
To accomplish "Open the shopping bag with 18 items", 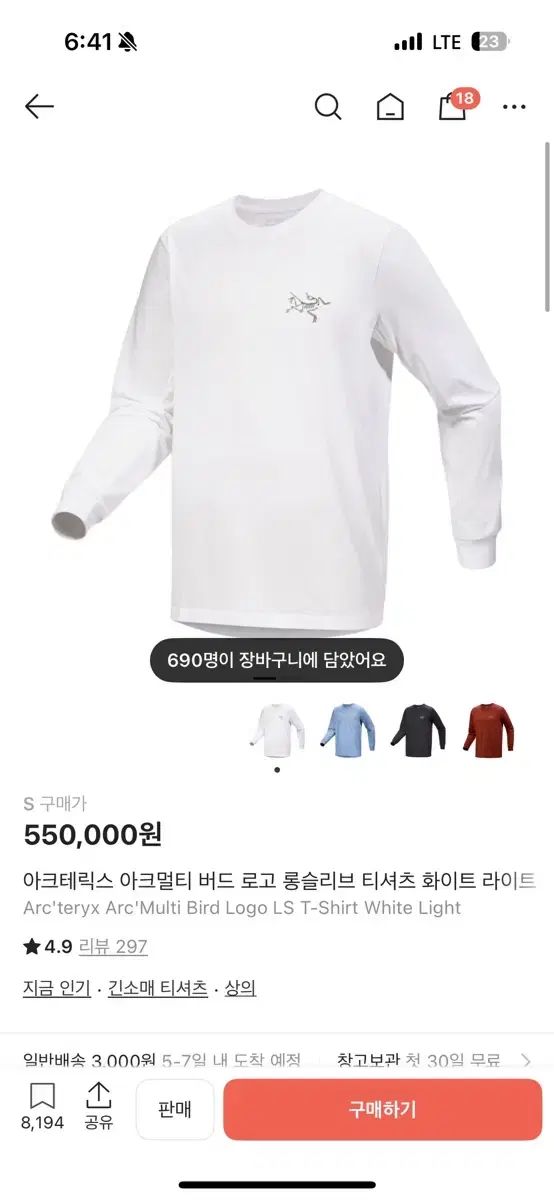I will pyautogui.click(x=455, y=104).
